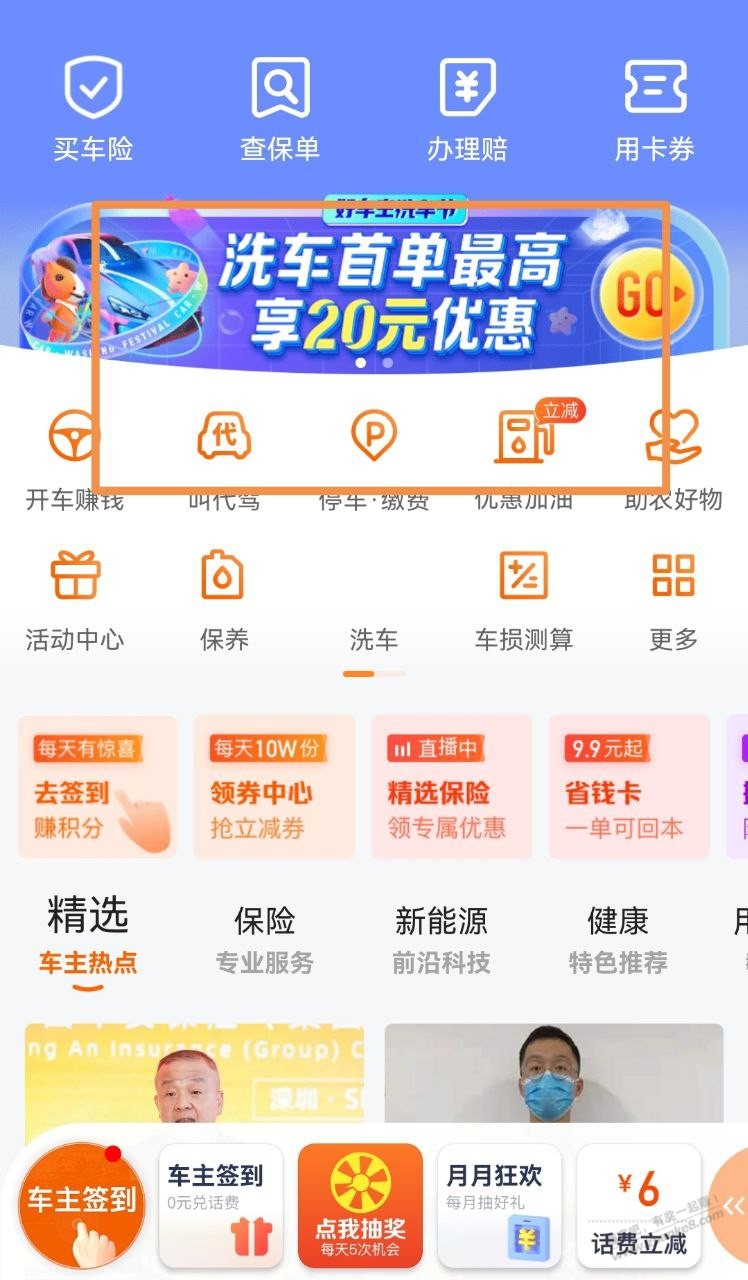Image resolution: width=748 pixels, height=1280 pixels.
Task: Open 买车险 to buy car insurance
Action: (x=93, y=110)
